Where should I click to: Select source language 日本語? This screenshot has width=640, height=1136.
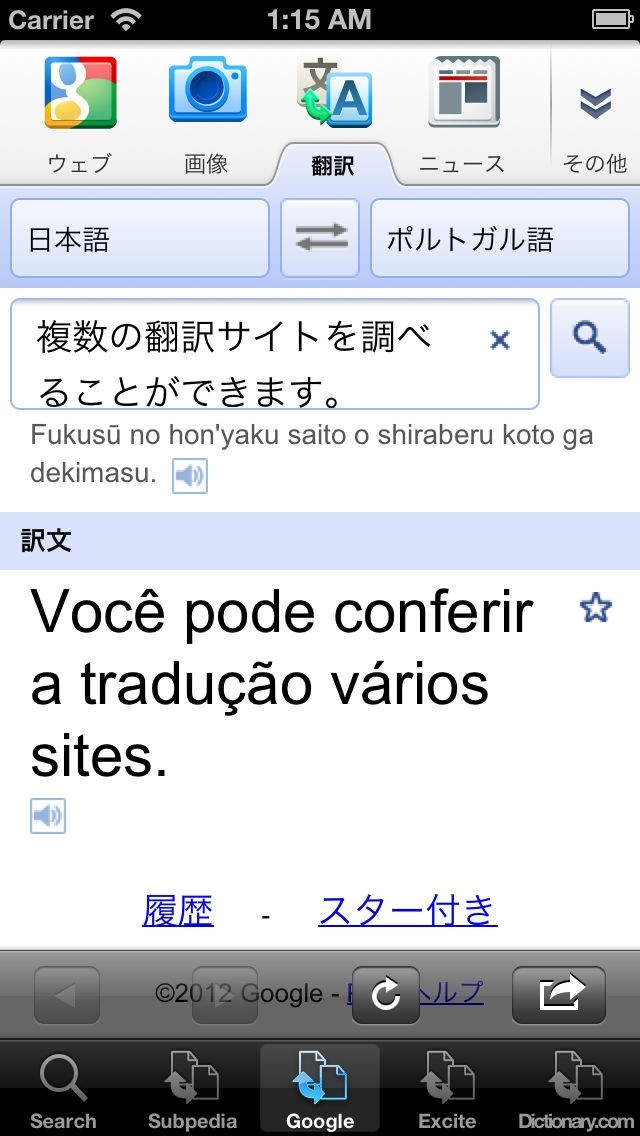click(x=140, y=238)
